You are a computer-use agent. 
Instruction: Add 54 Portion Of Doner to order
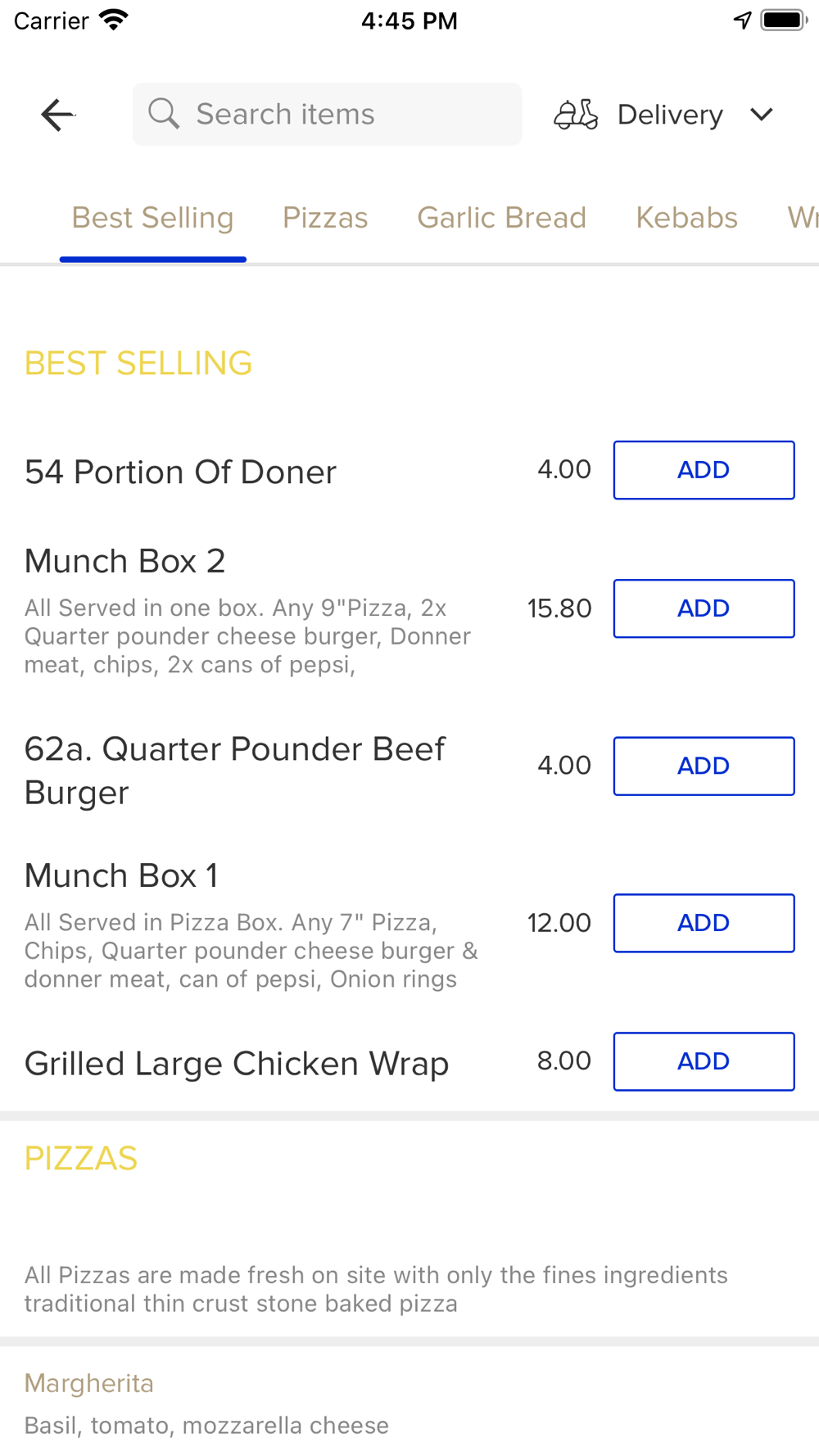pos(704,470)
